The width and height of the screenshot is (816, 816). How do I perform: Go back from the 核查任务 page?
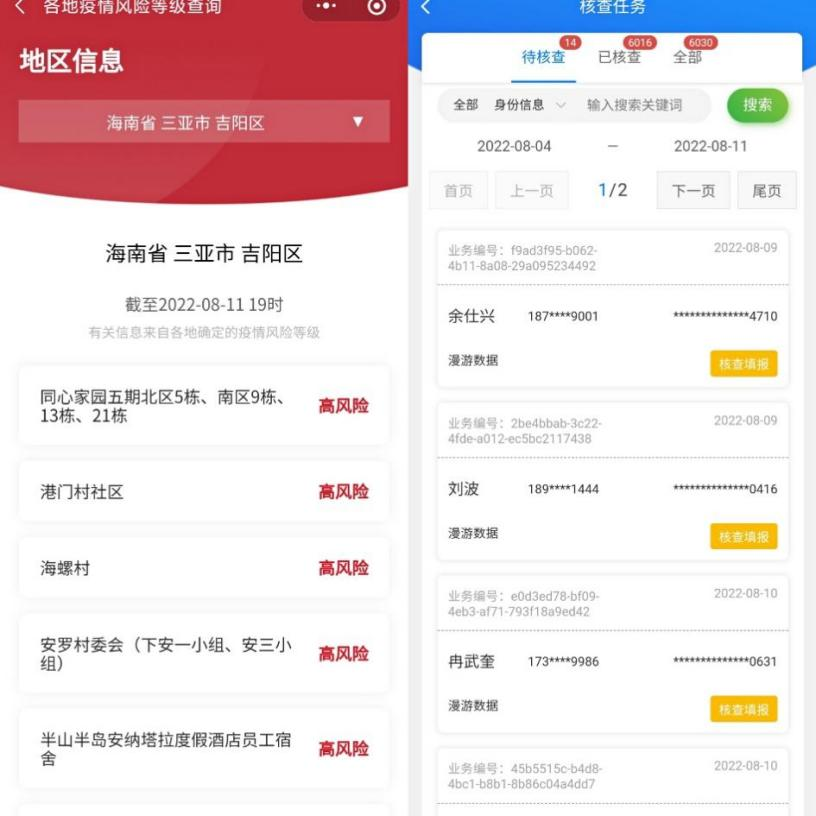tap(426, 8)
